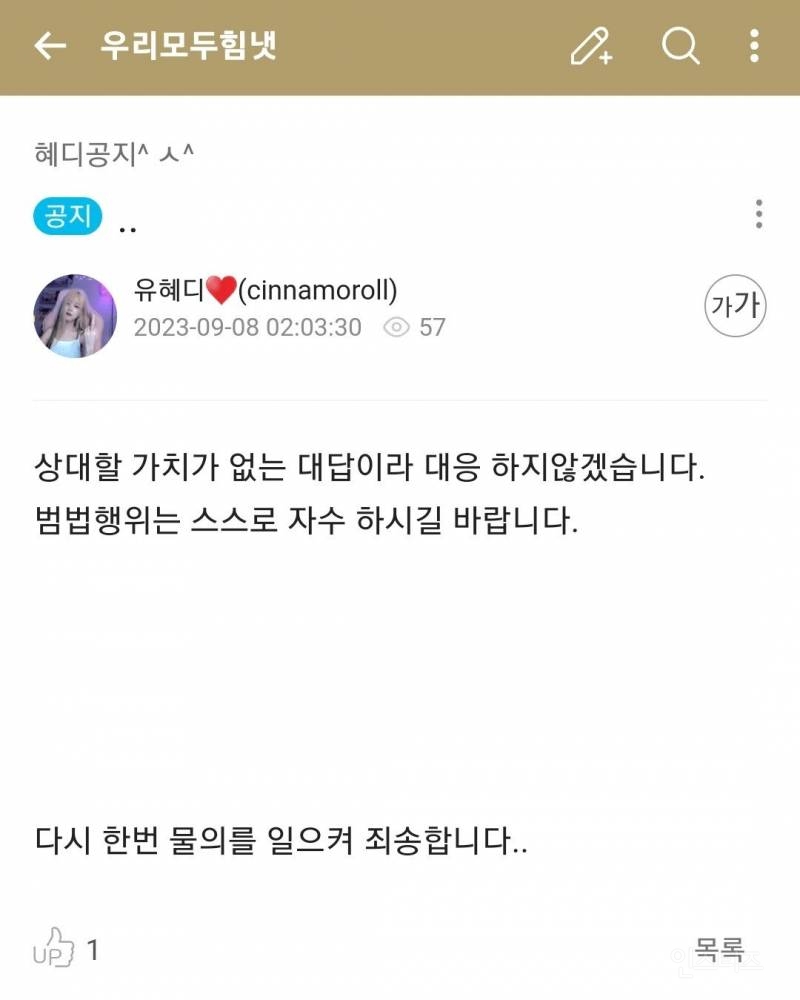This screenshot has width=800, height=1000.
Task: Tap the 가가 font size button
Action: click(735, 307)
